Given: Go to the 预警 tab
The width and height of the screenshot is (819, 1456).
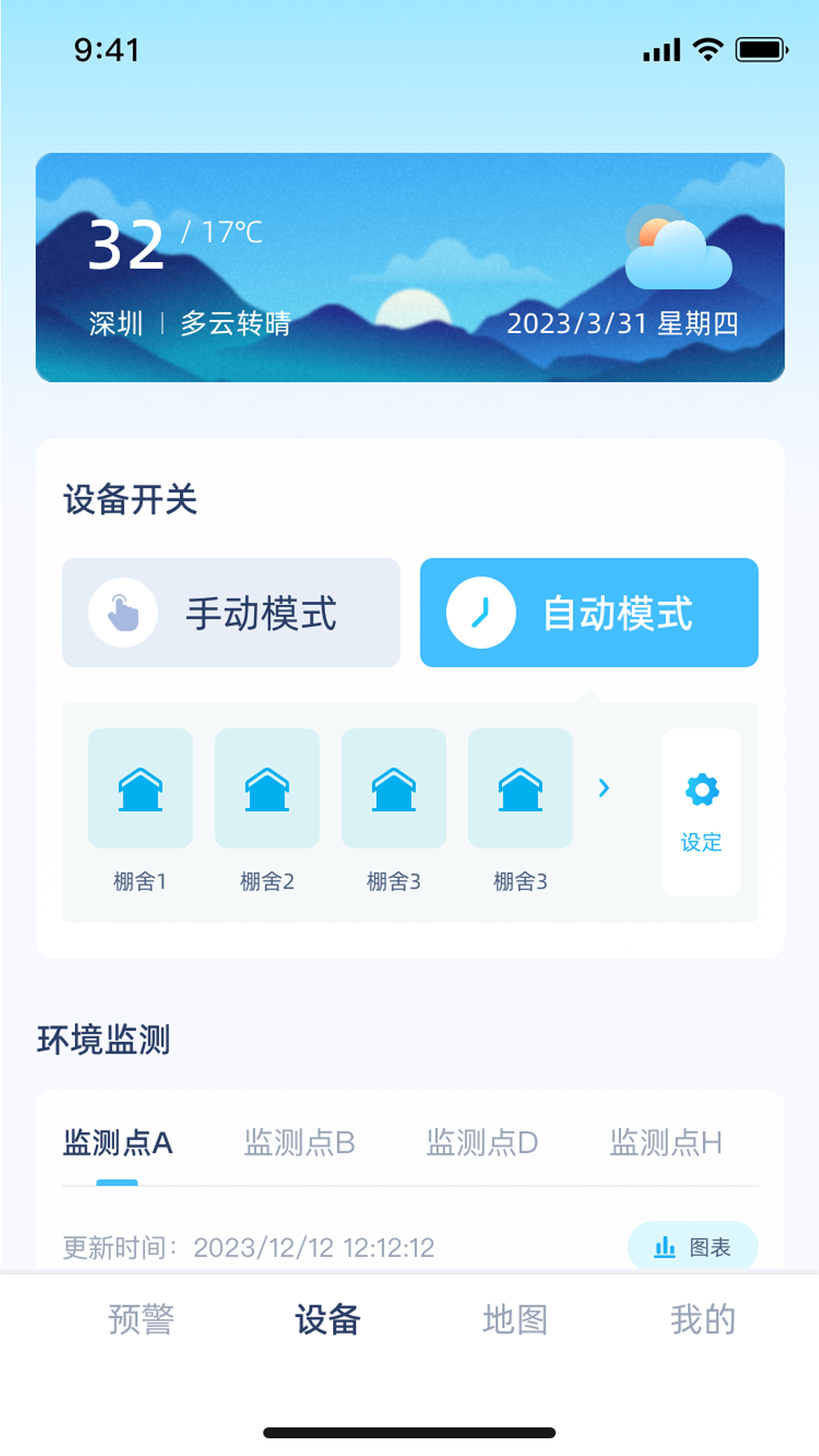Looking at the screenshot, I should coord(141,1319).
